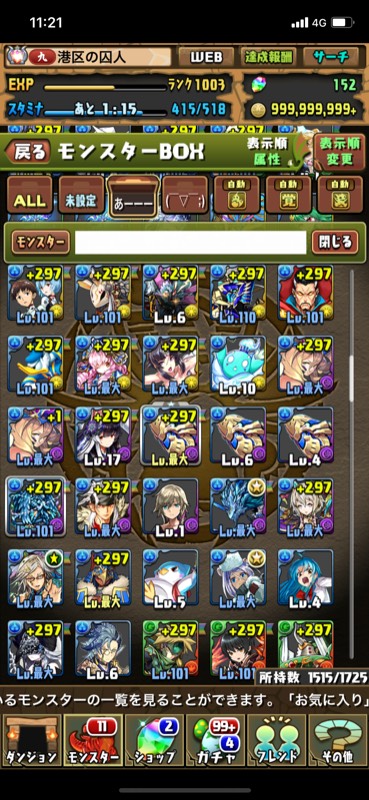Select the 覚 auto folder tab
This screenshot has width=369, height=800.
[x=288, y=195]
